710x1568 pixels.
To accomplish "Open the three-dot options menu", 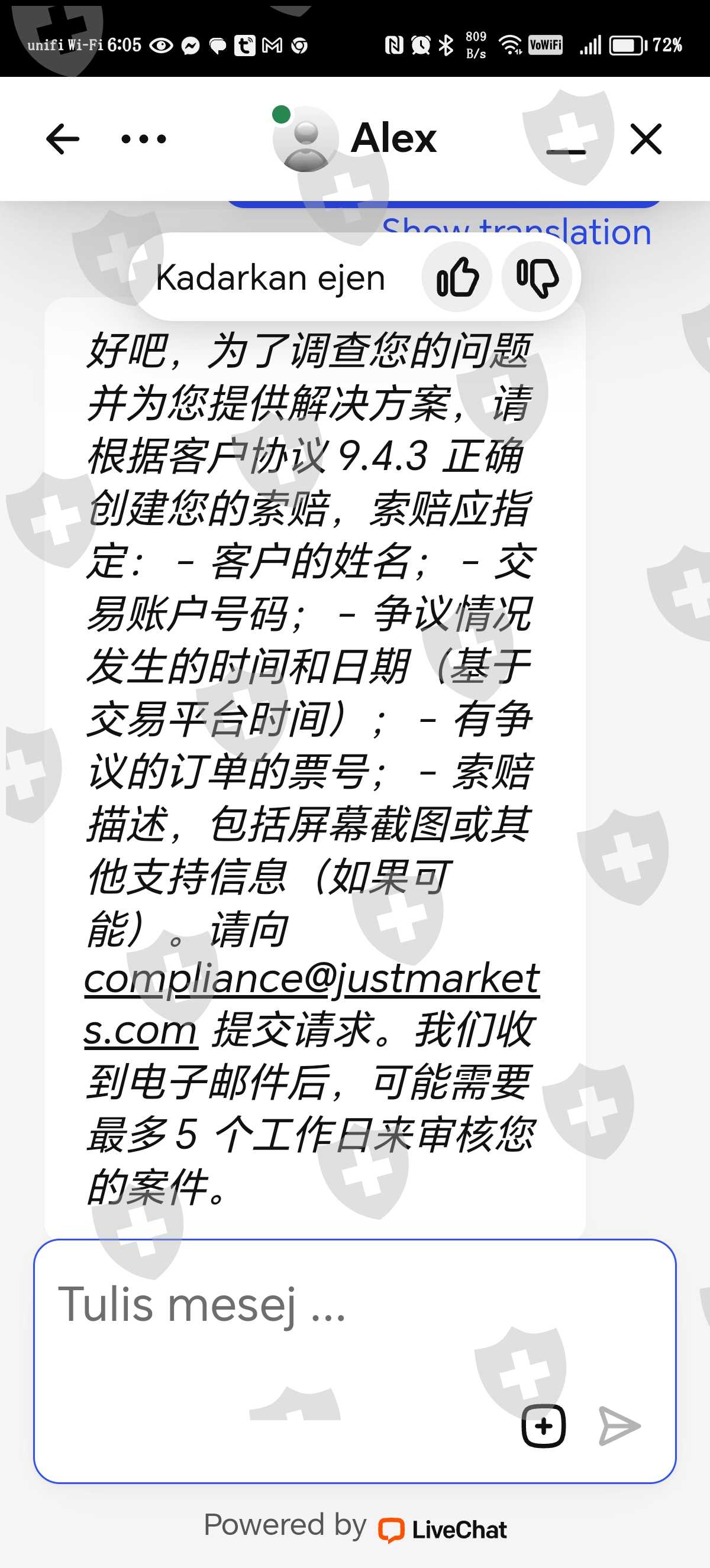I will coord(144,140).
